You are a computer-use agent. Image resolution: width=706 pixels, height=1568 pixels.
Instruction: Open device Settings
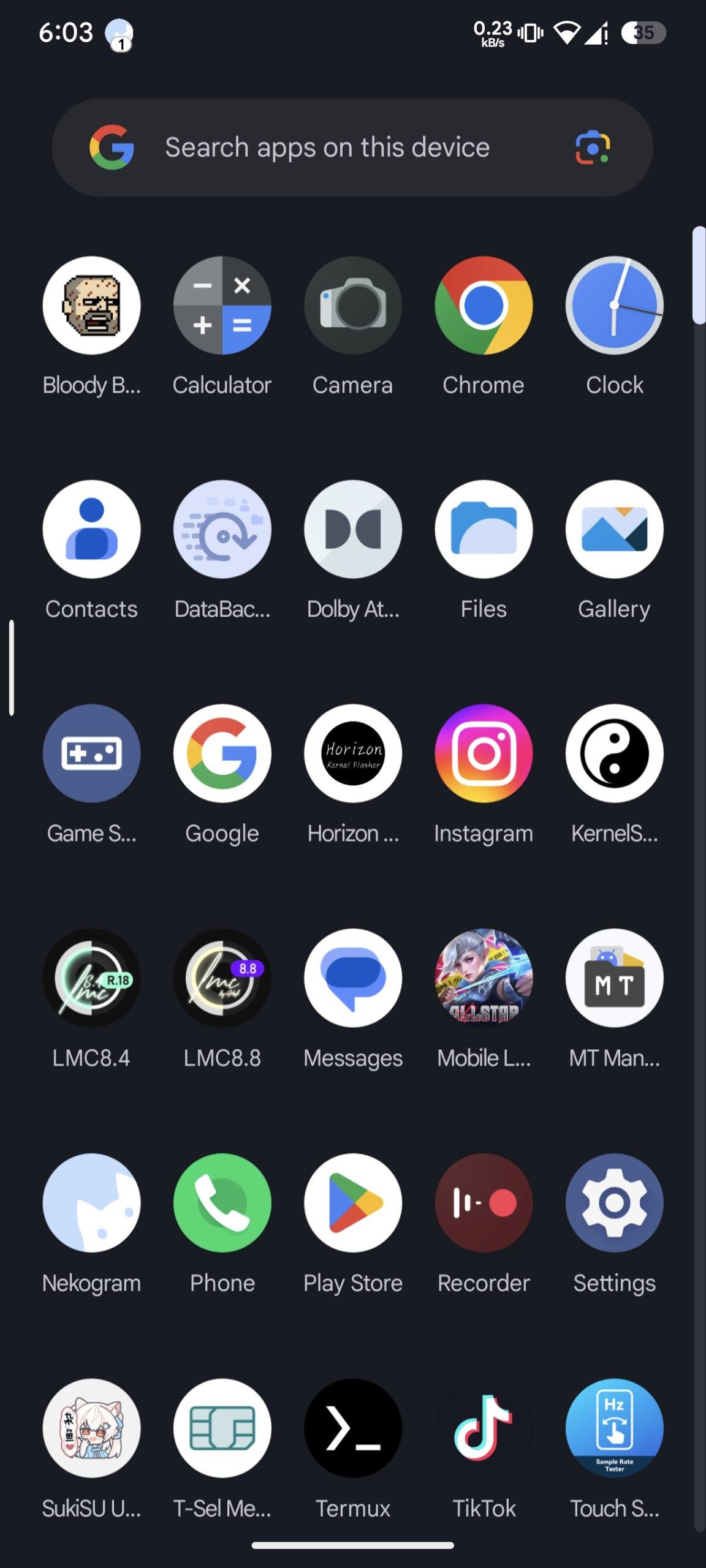[614, 1203]
